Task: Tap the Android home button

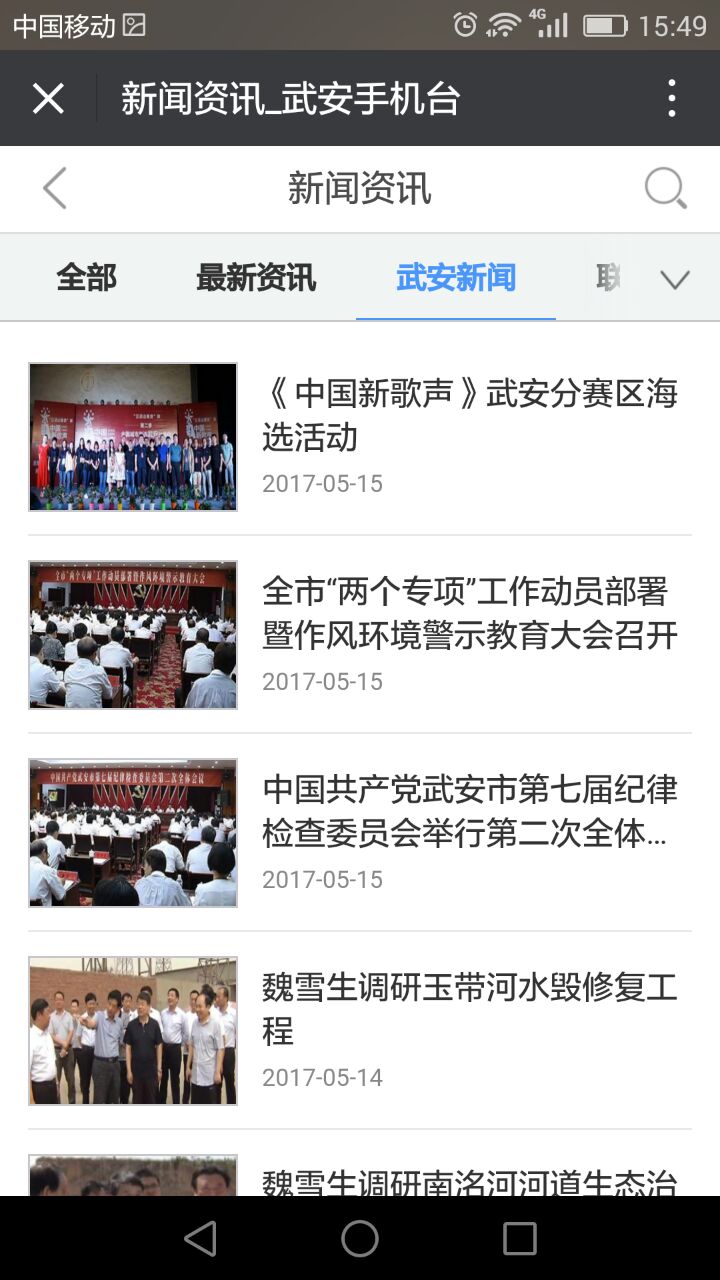Action: click(x=359, y=1238)
